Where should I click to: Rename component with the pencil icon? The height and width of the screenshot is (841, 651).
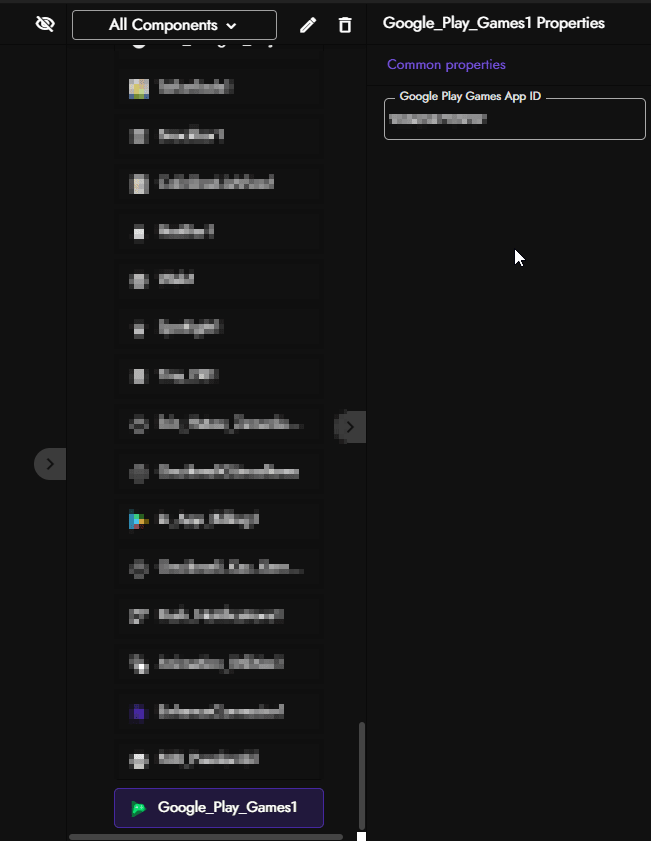(x=308, y=25)
